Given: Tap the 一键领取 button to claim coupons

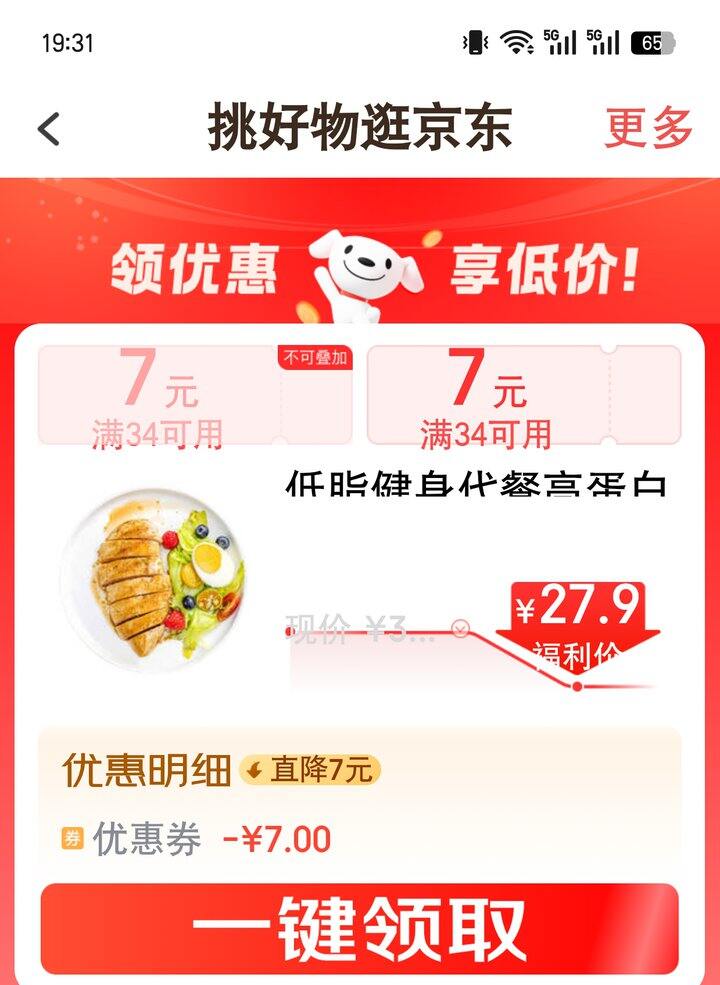Looking at the screenshot, I should pyautogui.click(x=359, y=928).
